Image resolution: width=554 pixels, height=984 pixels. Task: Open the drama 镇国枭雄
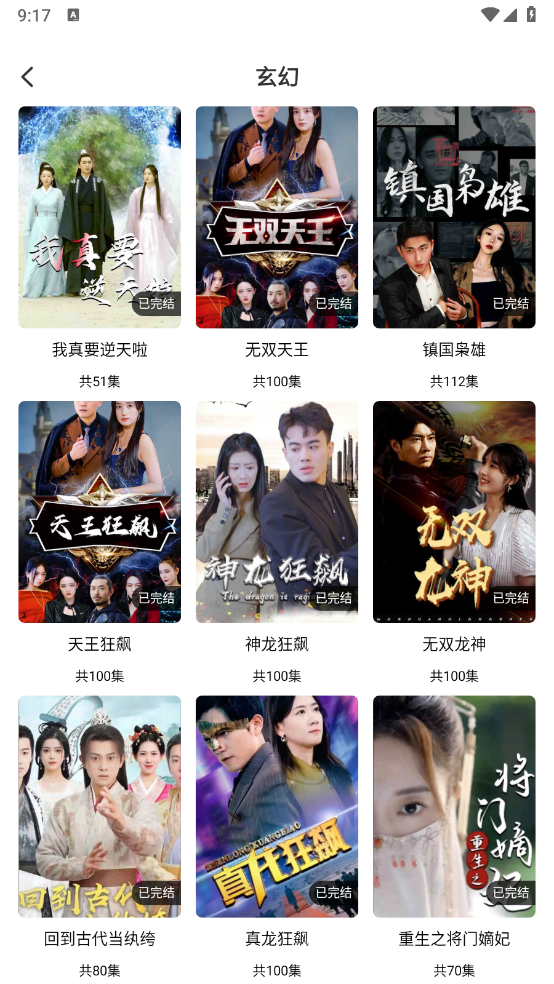[x=454, y=217]
